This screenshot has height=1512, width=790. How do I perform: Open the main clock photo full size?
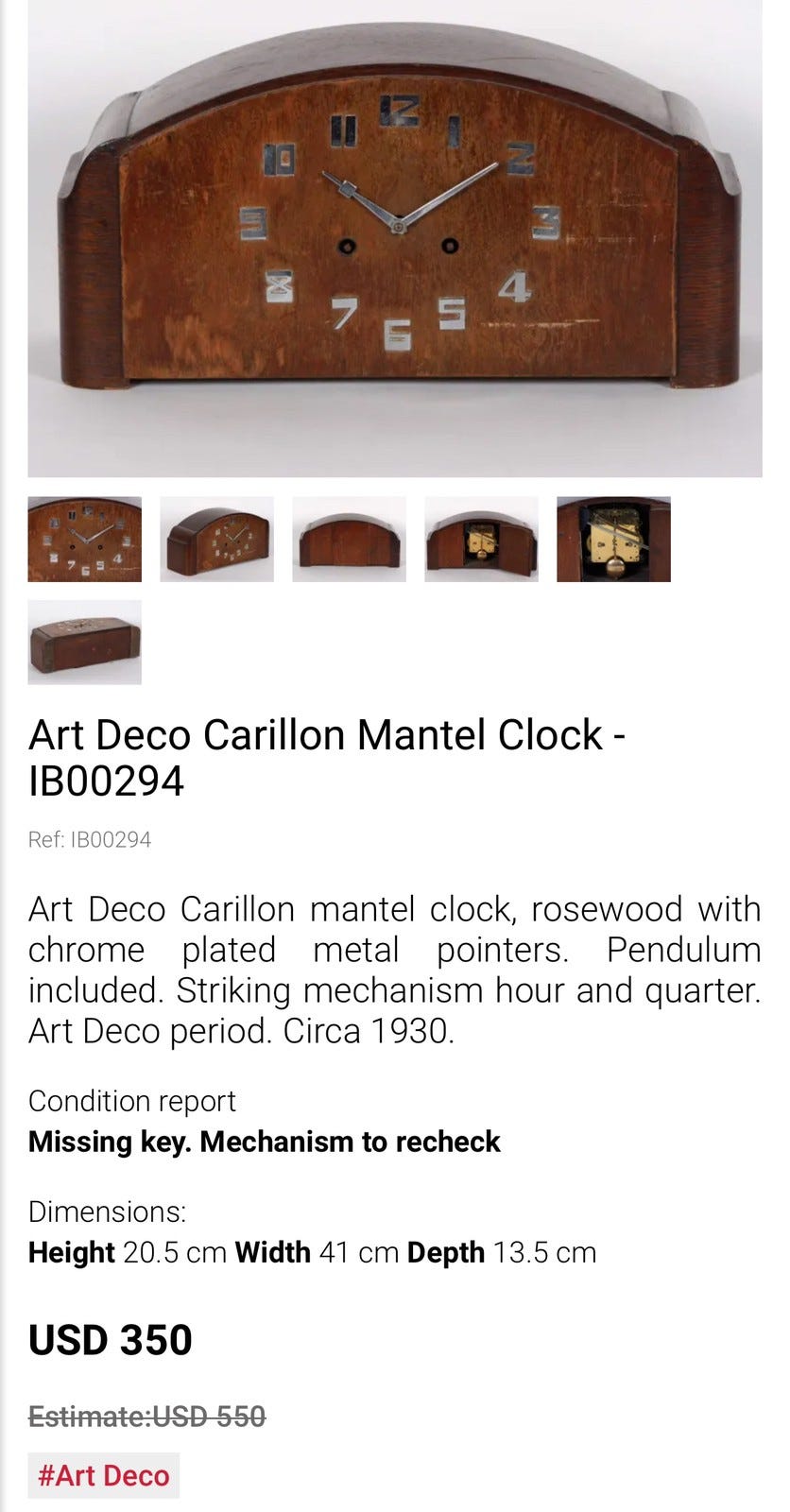pyautogui.click(x=395, y=236)
